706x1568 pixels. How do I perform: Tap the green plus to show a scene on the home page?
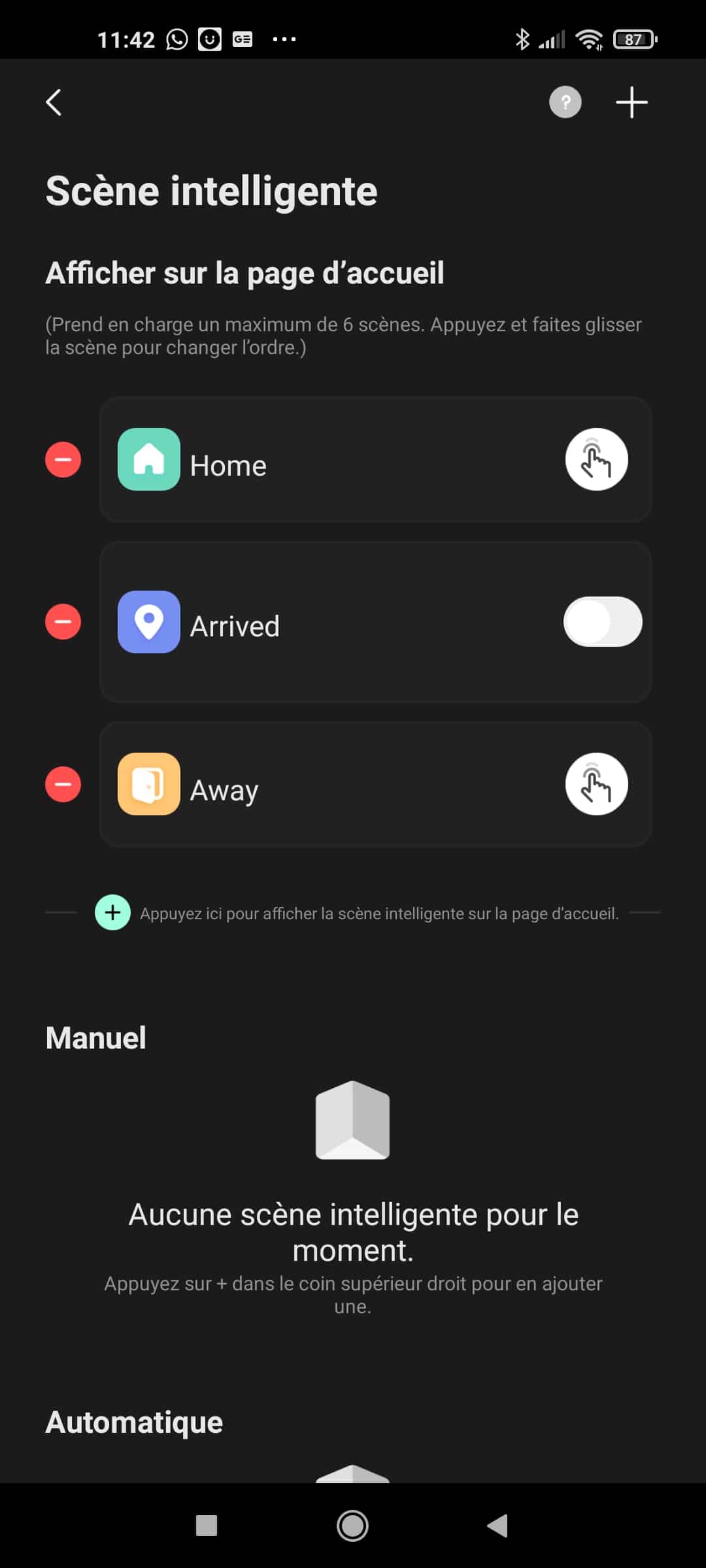coord(112,913)
